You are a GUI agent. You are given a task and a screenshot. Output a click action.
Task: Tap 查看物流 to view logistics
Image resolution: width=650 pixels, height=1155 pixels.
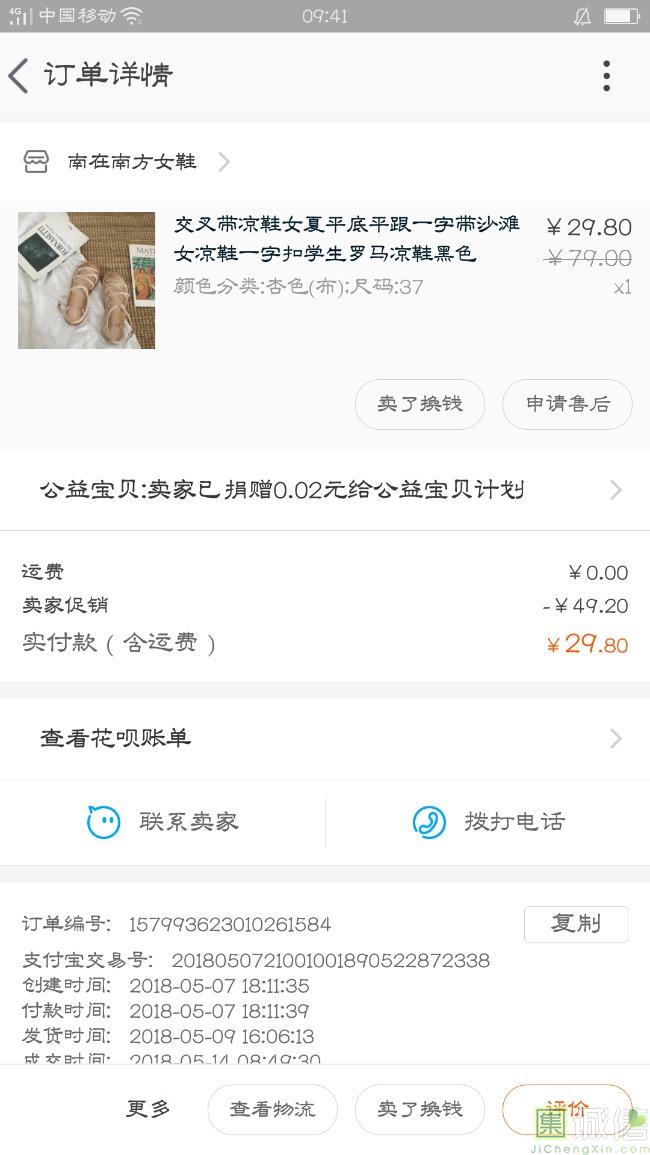(x=272, y=1109)
